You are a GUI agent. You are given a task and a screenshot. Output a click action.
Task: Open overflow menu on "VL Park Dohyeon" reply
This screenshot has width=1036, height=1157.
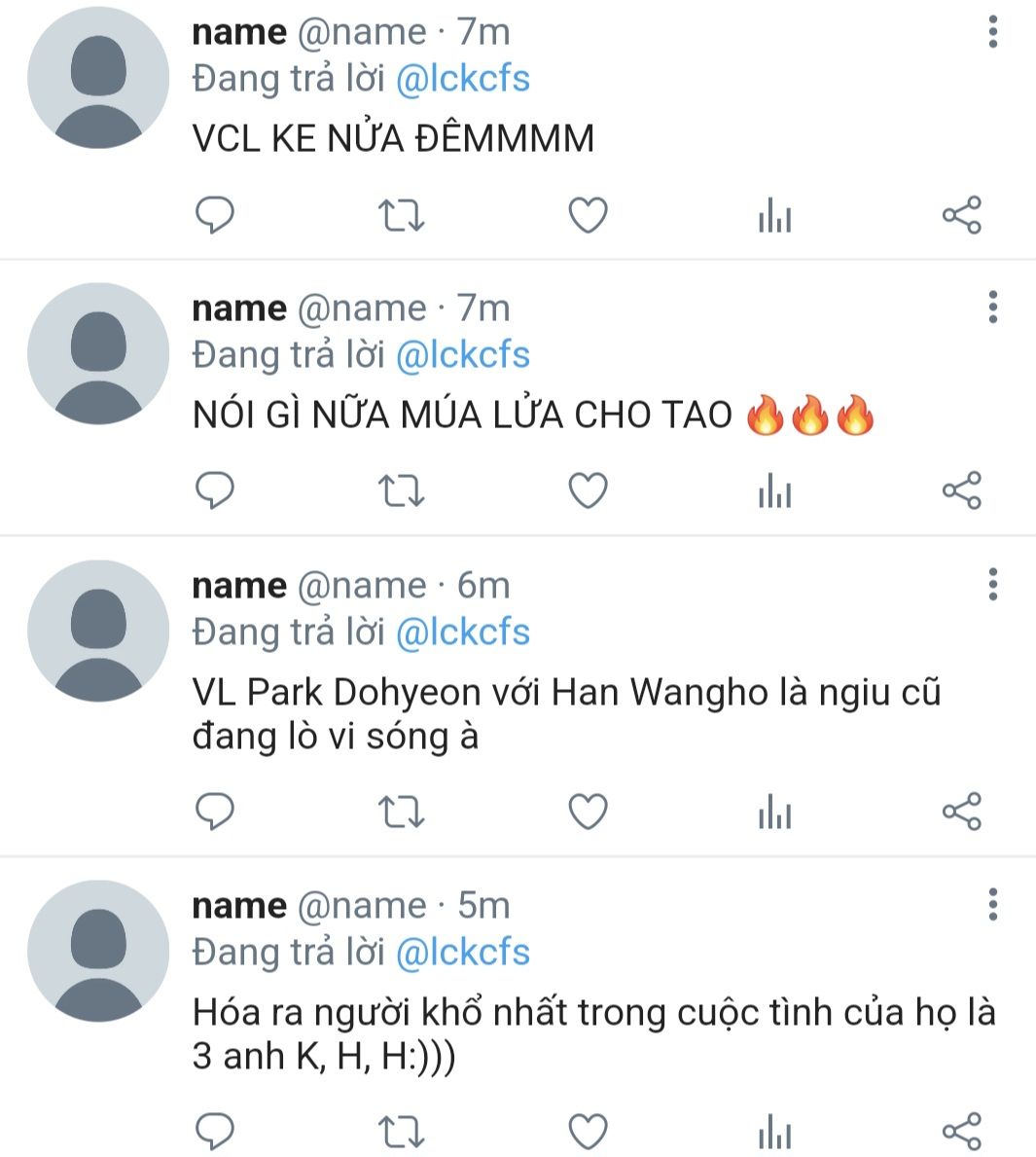pyautogui.click(x=993, y=585)
